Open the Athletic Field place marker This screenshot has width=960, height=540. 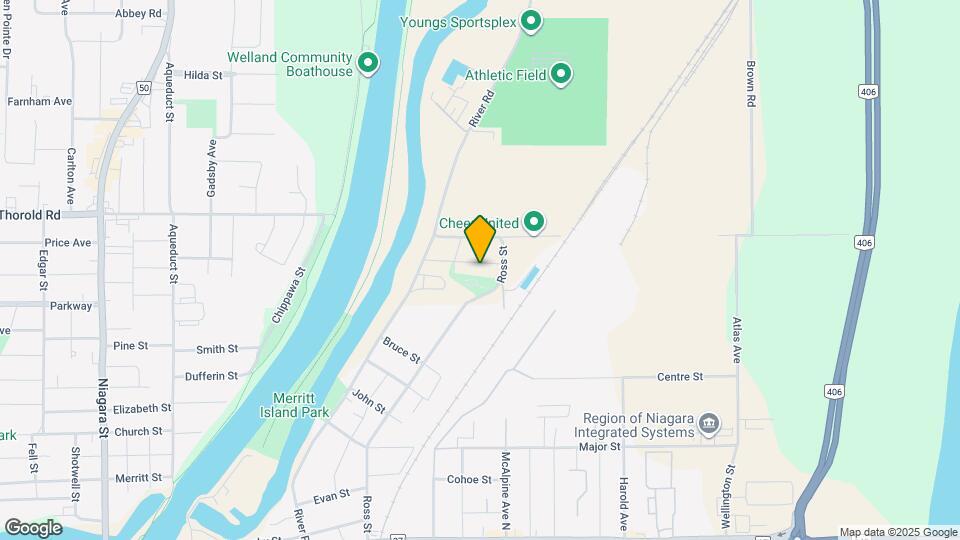561,74
